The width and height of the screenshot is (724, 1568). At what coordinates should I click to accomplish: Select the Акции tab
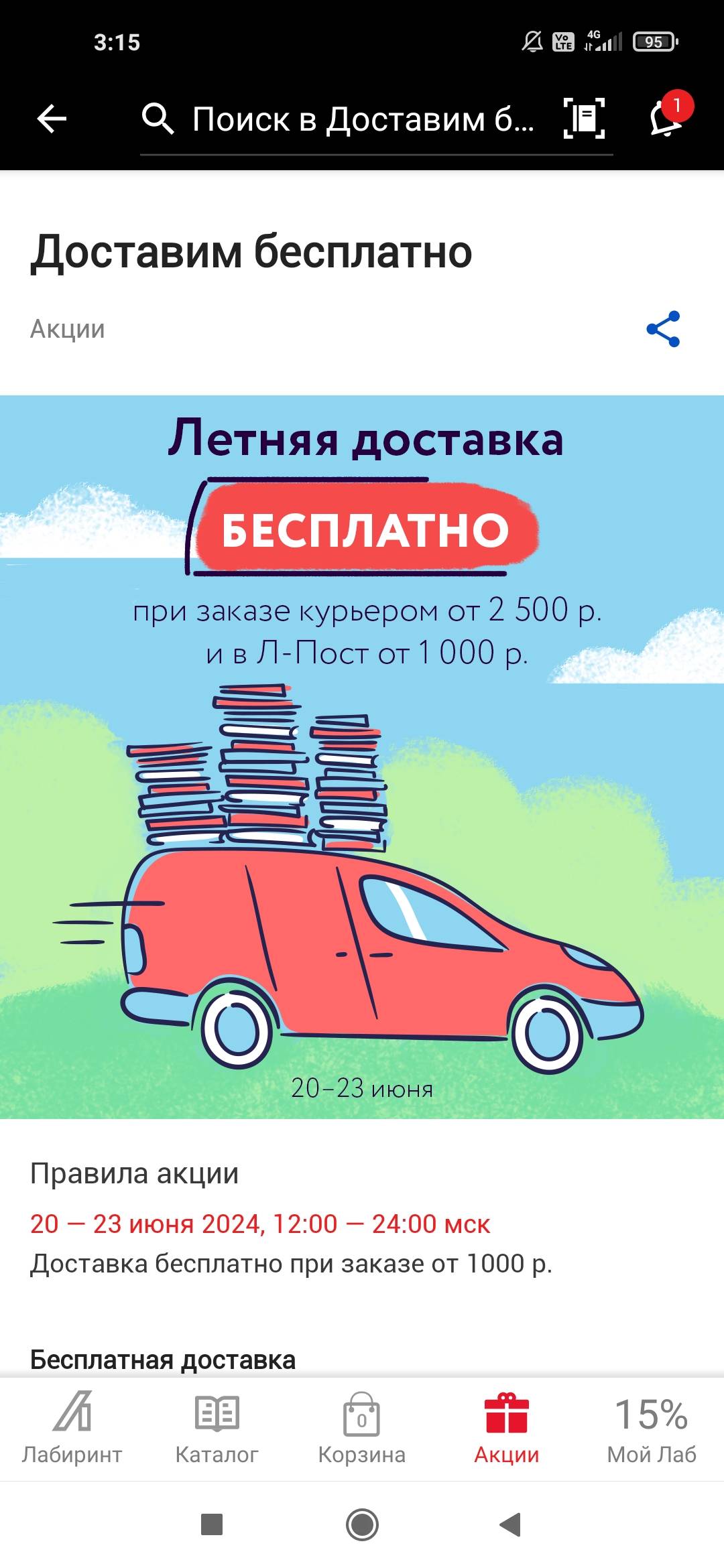[x=507, y=1429]
